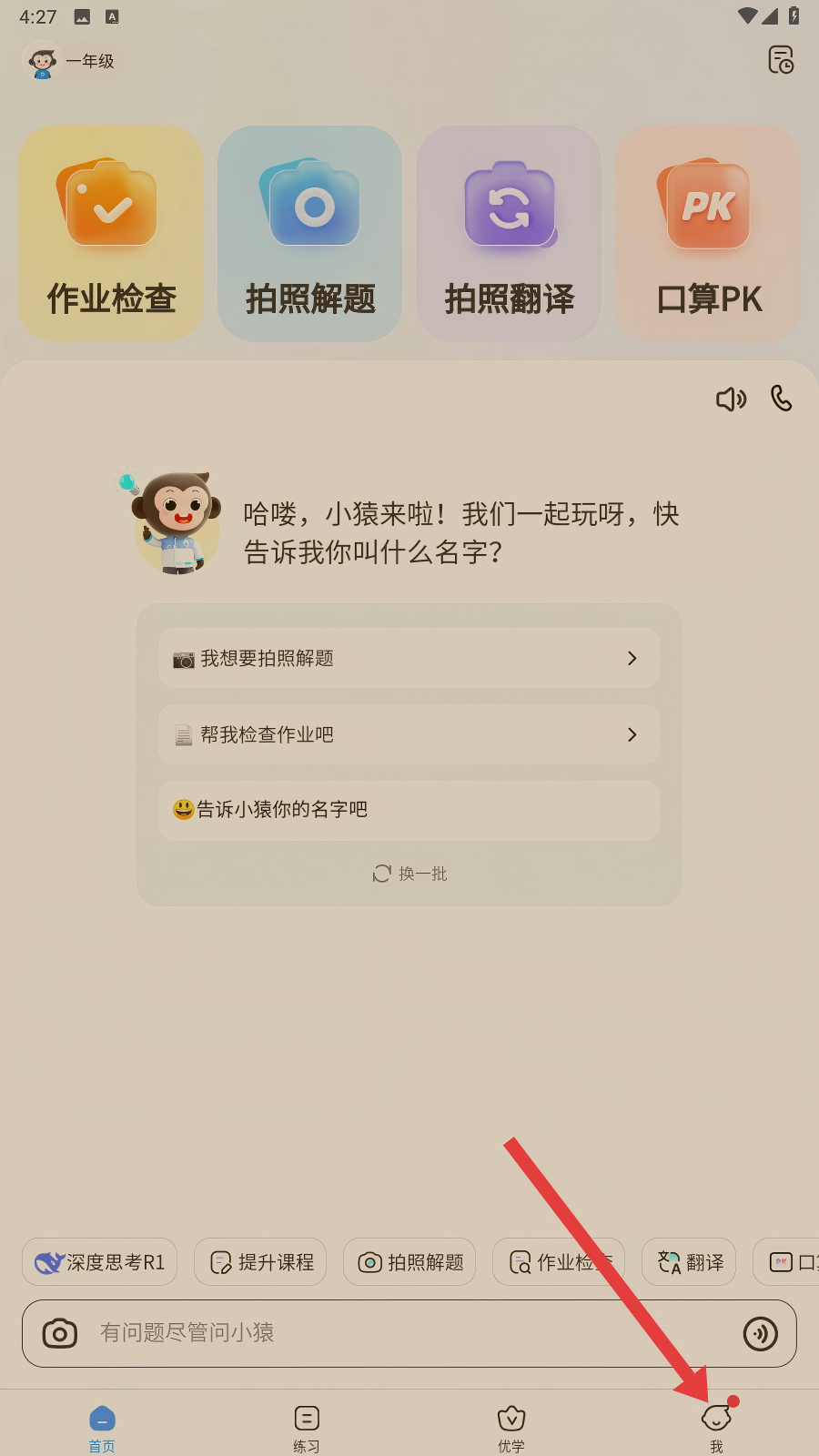
Task: Tap the 深度思考R1 chip
Action: (100, 1262)
